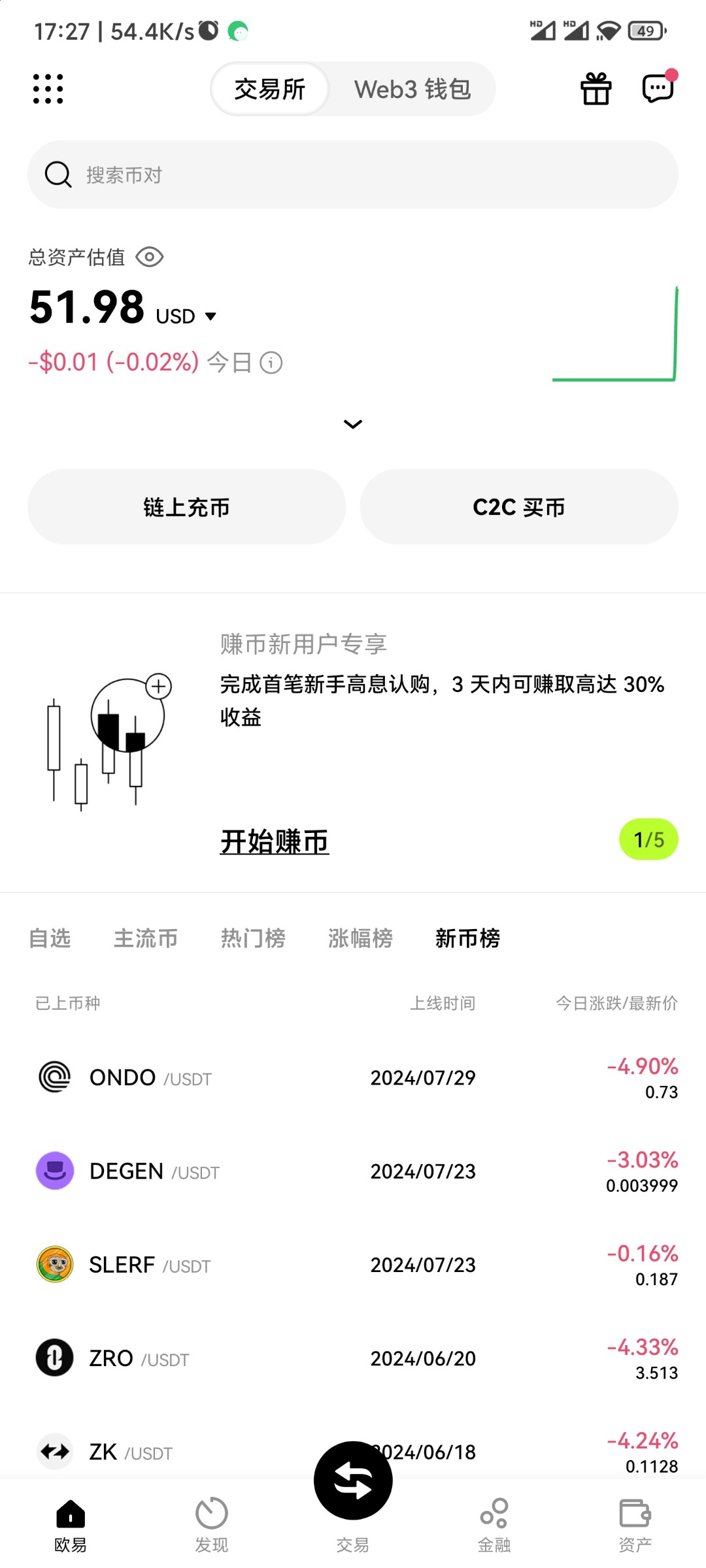Open the messages chat icon

coord(658,88)
